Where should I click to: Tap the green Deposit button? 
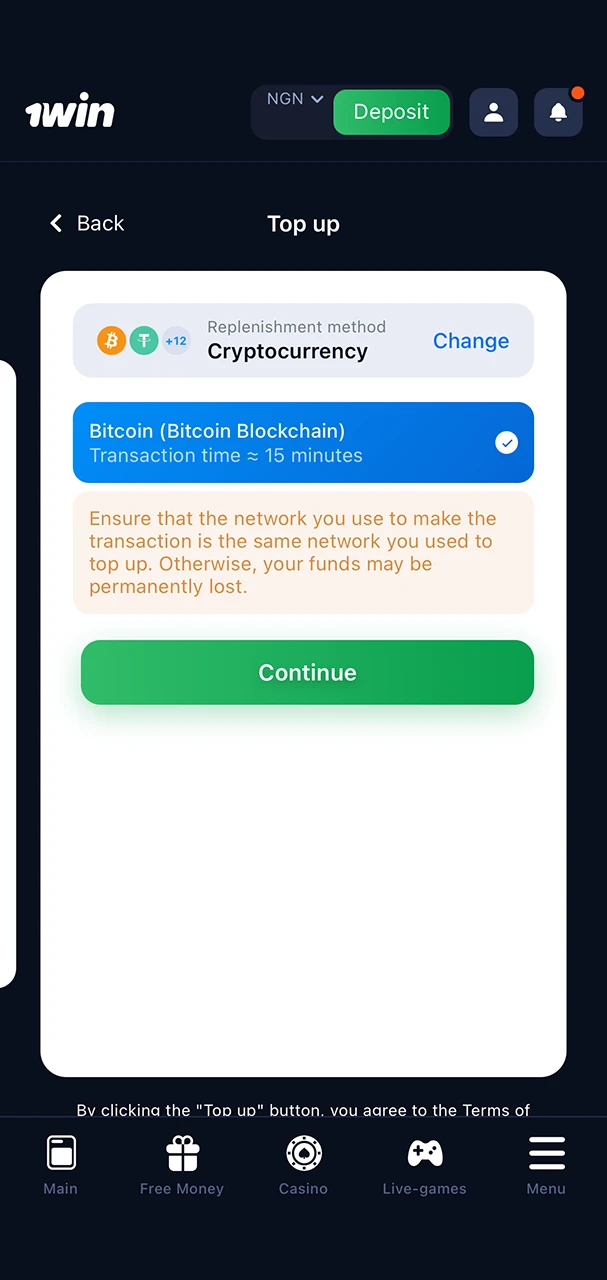(x=391, y=112)
